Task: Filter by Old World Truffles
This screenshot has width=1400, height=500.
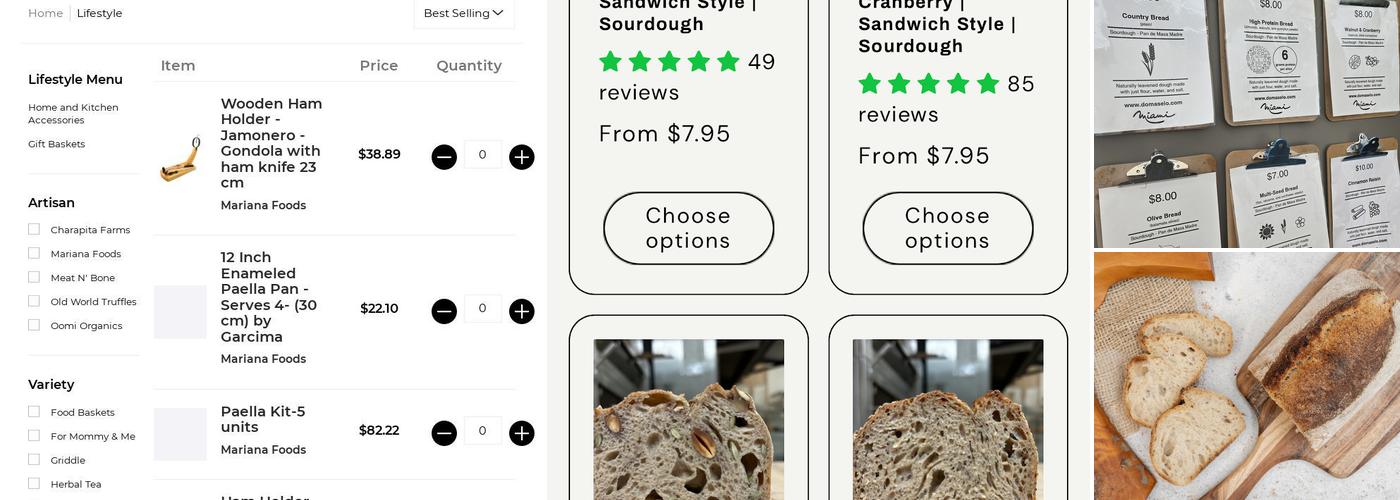Action: click(34, 301)
